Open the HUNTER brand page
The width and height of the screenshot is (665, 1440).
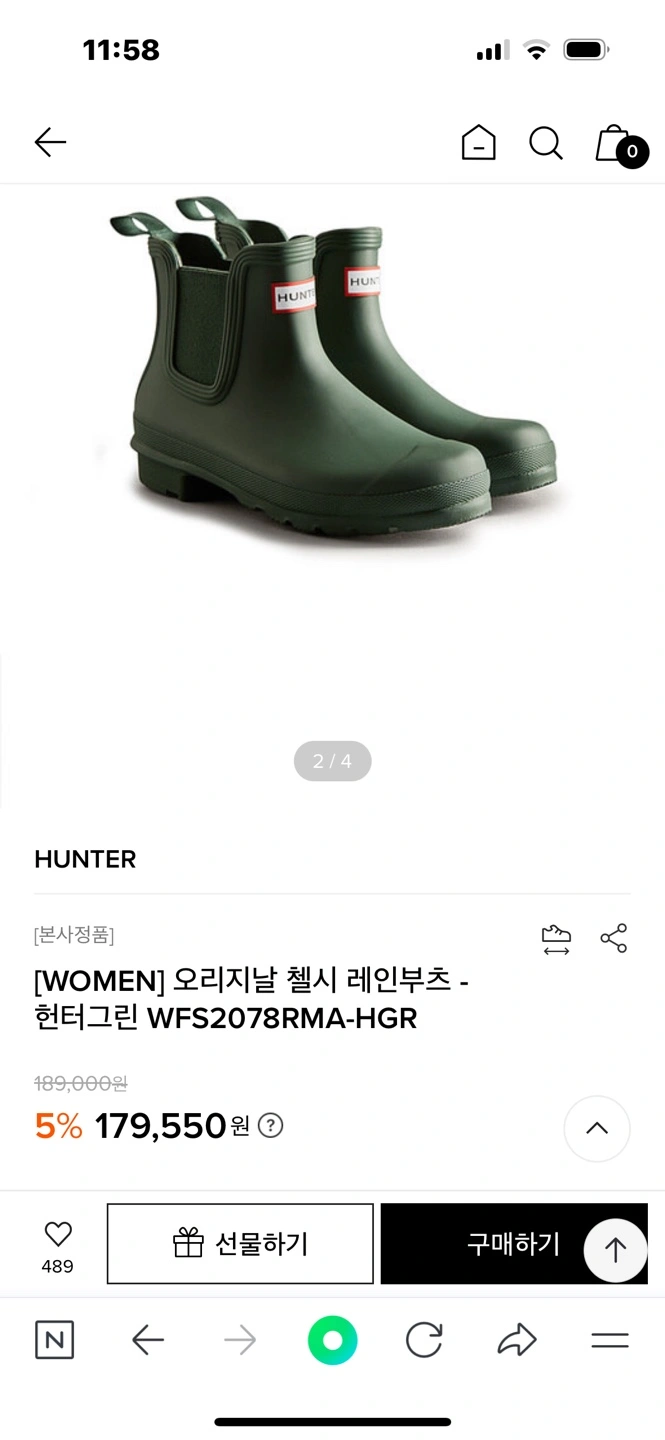[85, 859]
